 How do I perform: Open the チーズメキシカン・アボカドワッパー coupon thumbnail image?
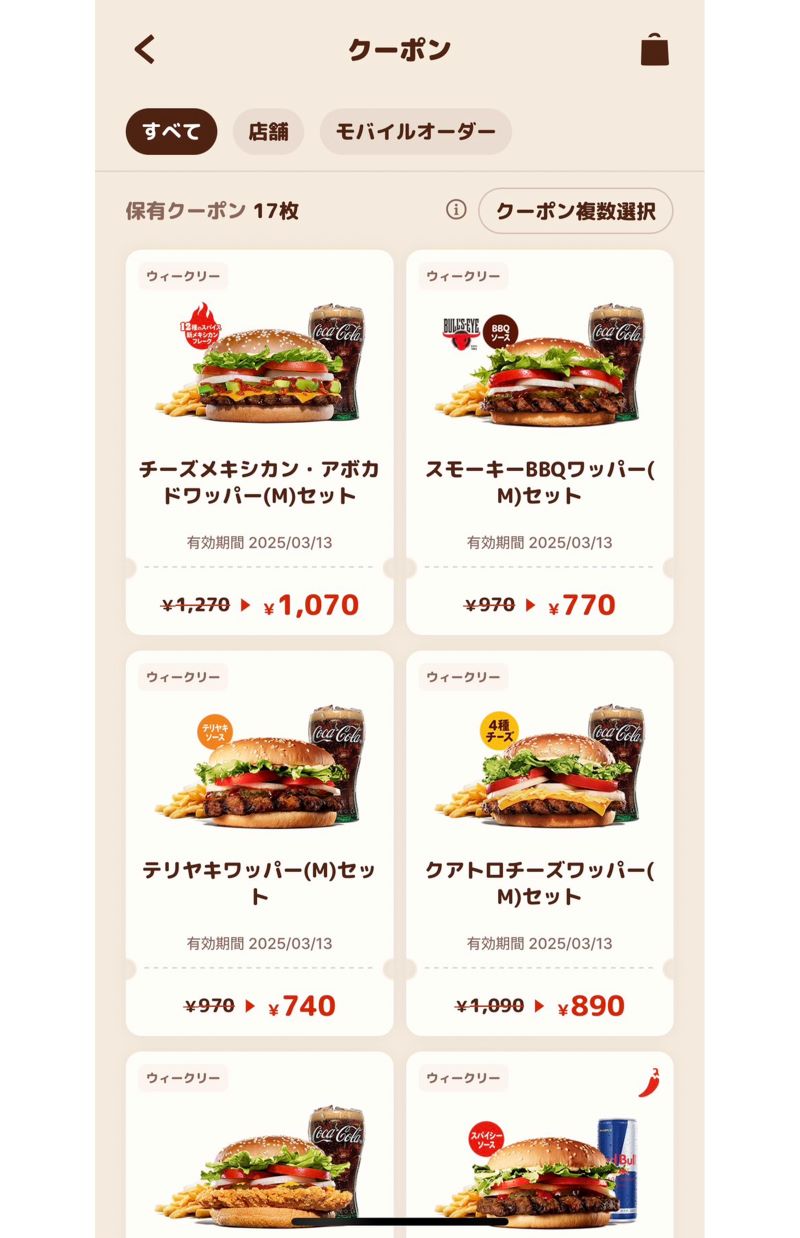tap(262, 370)
